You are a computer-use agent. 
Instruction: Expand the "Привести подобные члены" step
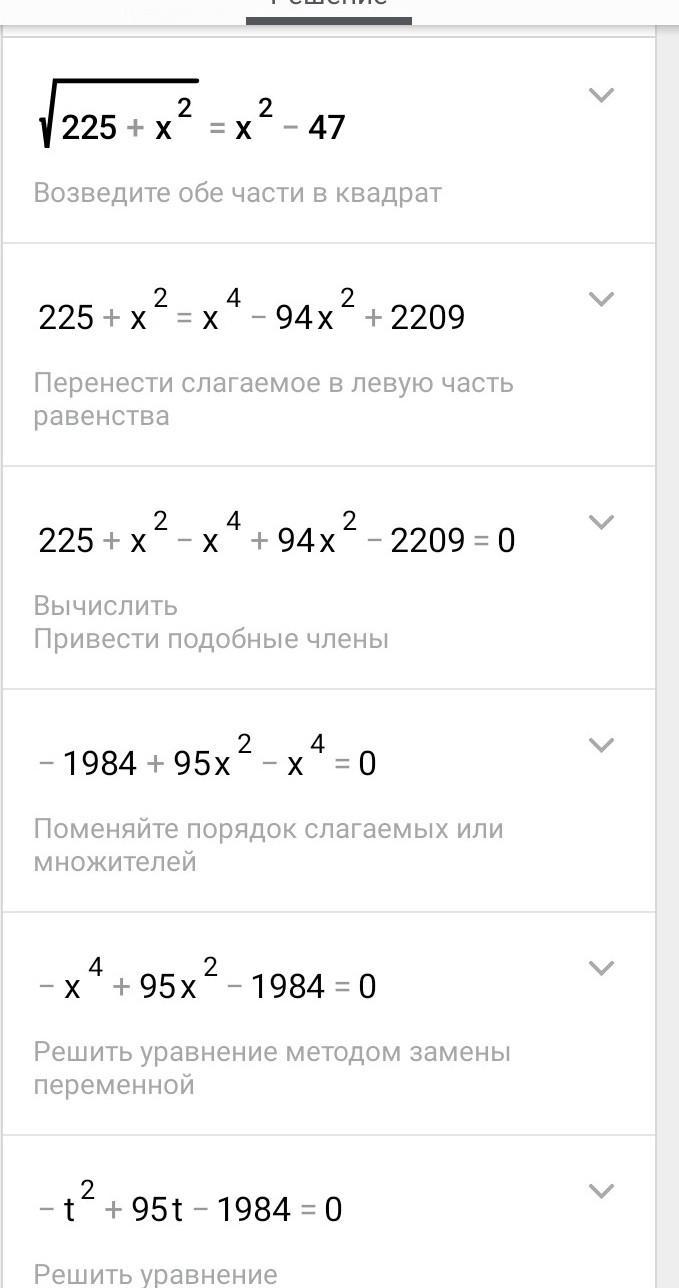pos(600,522)
